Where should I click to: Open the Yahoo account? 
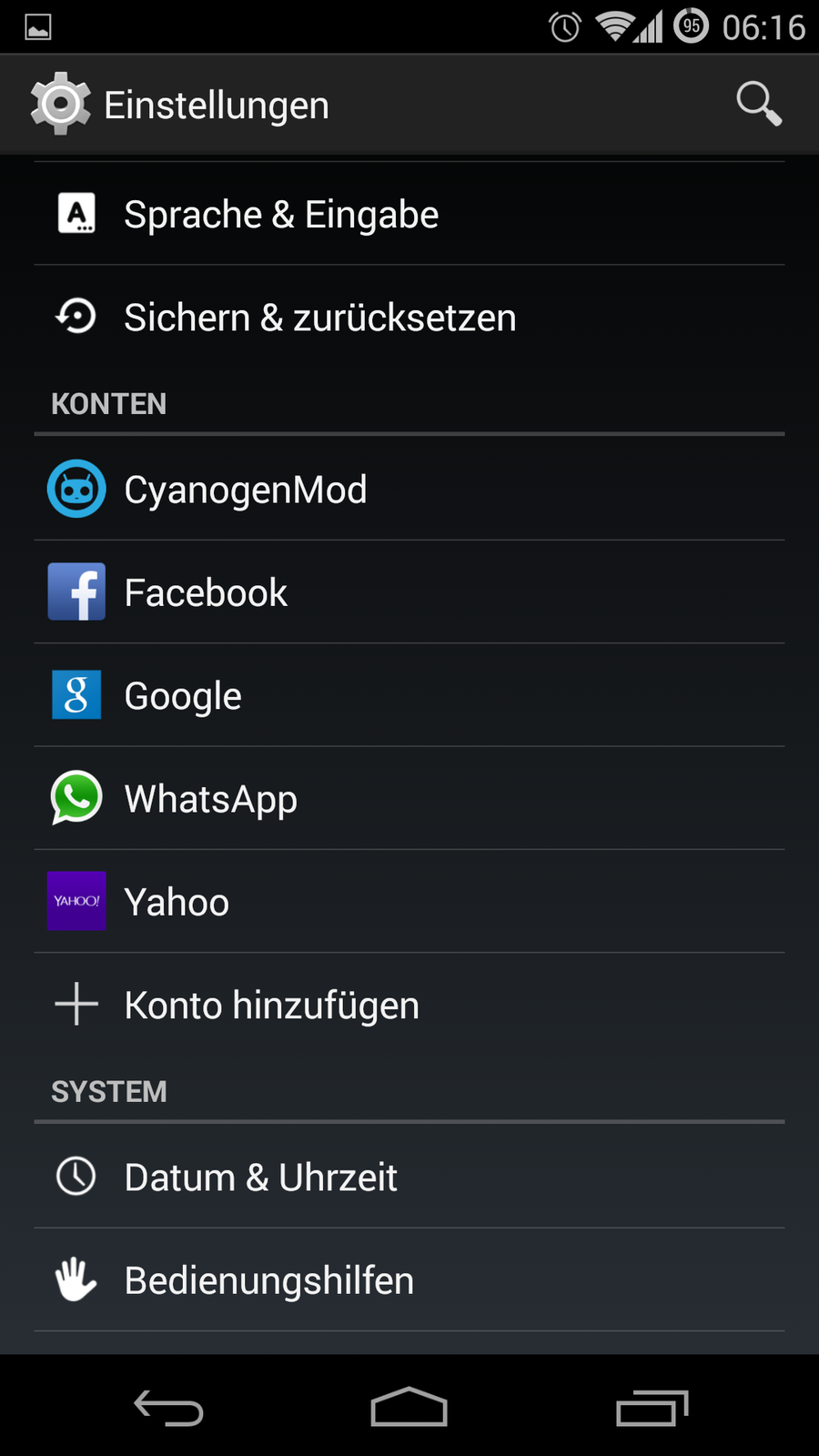409,902
